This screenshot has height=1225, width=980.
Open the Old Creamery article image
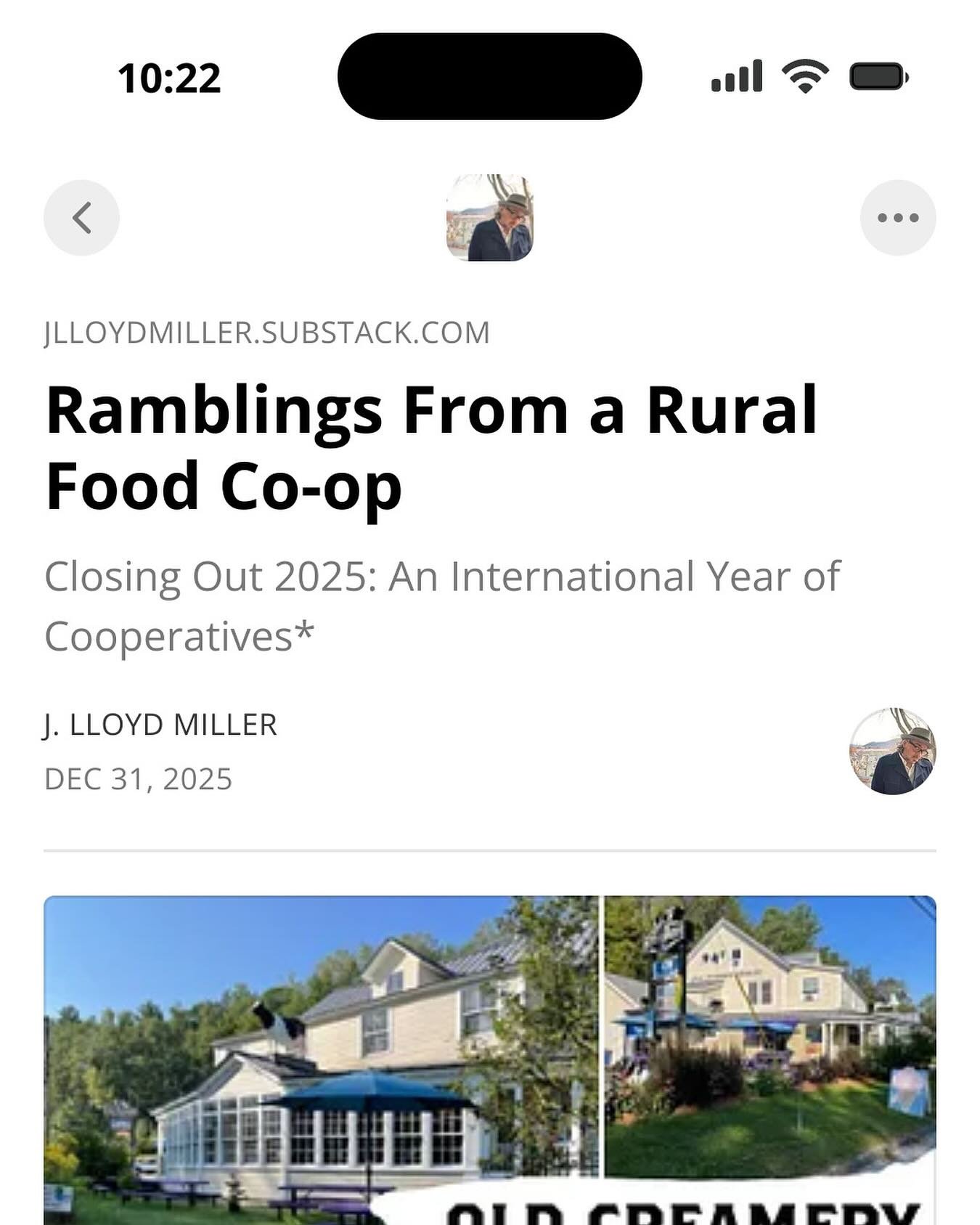[x=489, y=1060]
